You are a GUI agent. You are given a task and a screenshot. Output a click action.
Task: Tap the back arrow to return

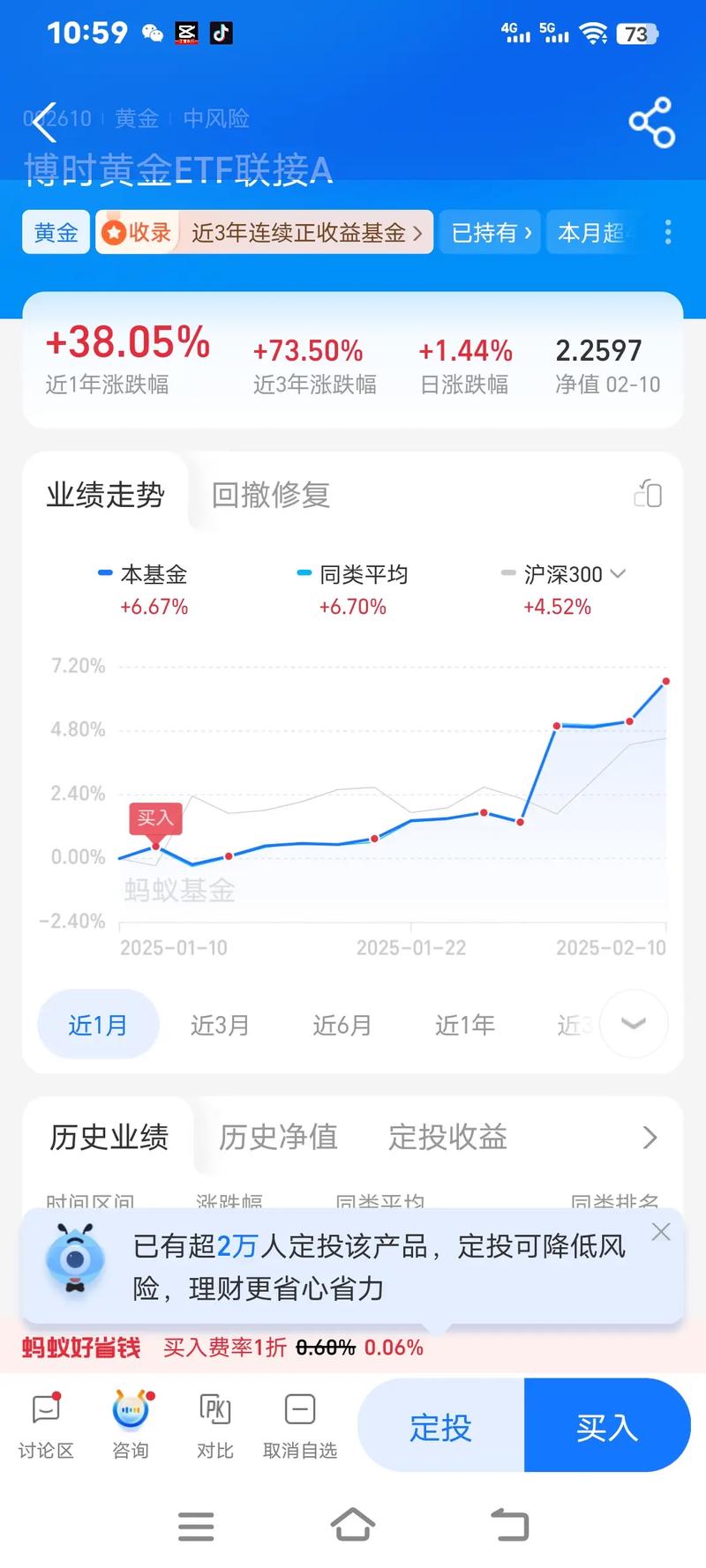coord(45,123)
